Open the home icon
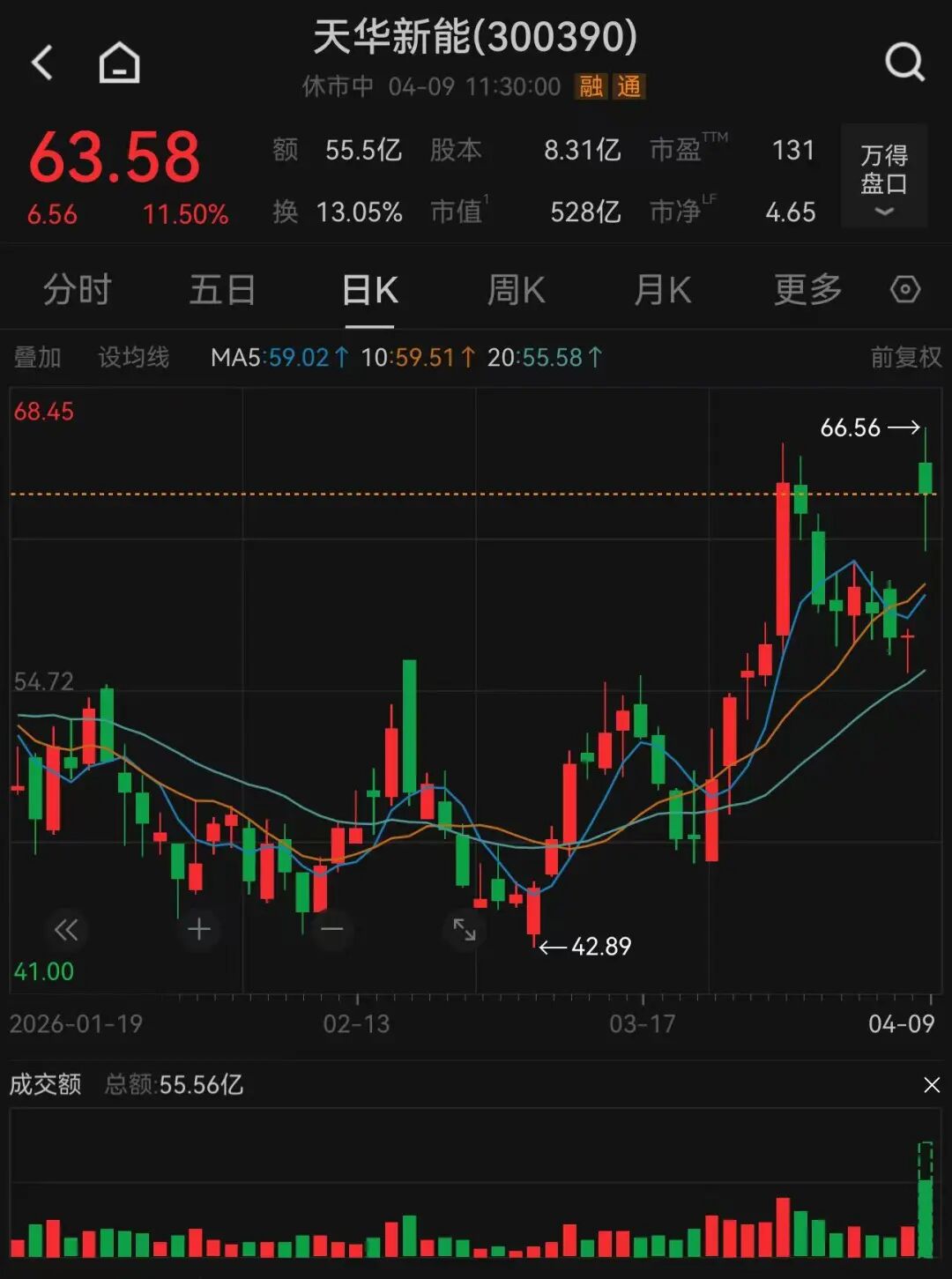The height and width of the screenshot is (1279, 952). (x=119, y=63)
